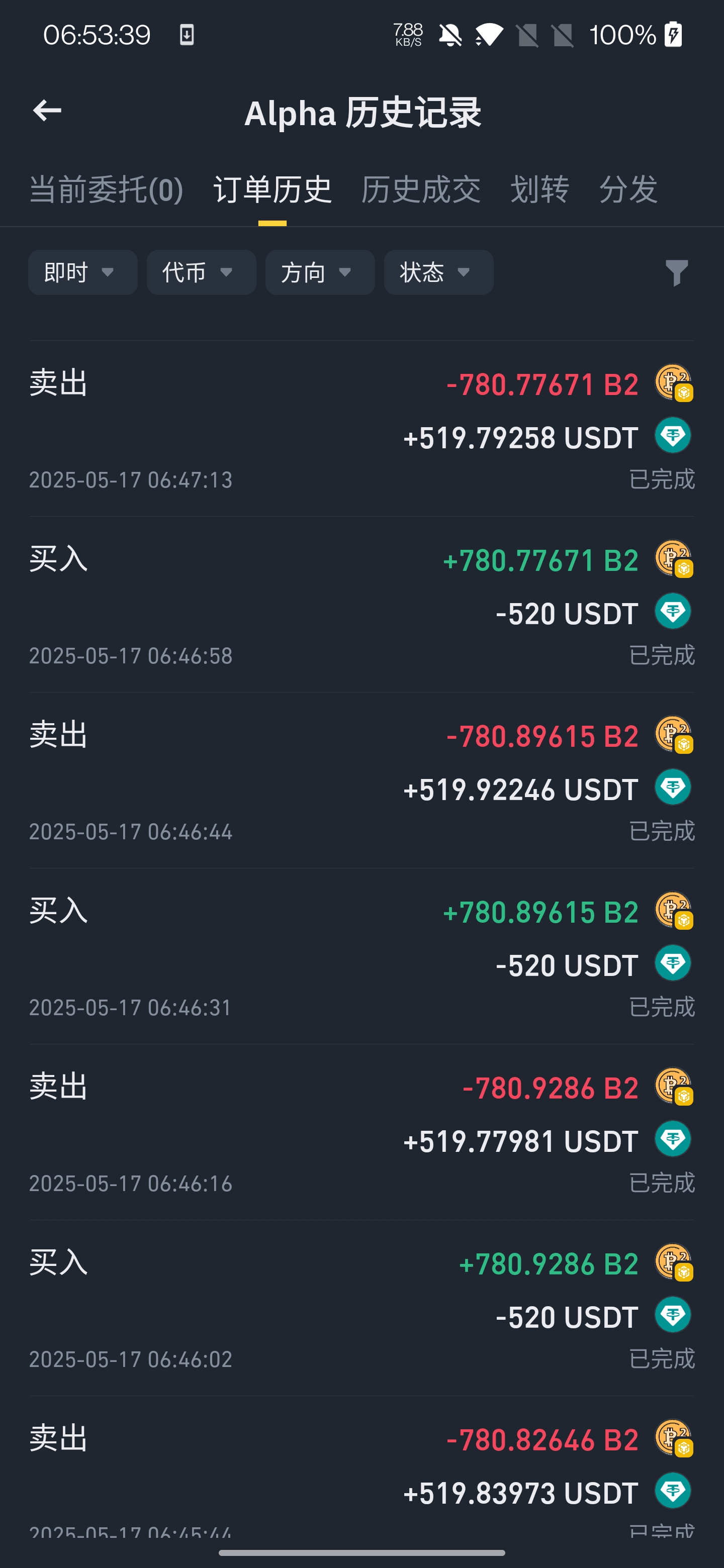724x1568 pixels.
Task: Open the 买入 order from 06:46:58
Action: tap(361, 605)
